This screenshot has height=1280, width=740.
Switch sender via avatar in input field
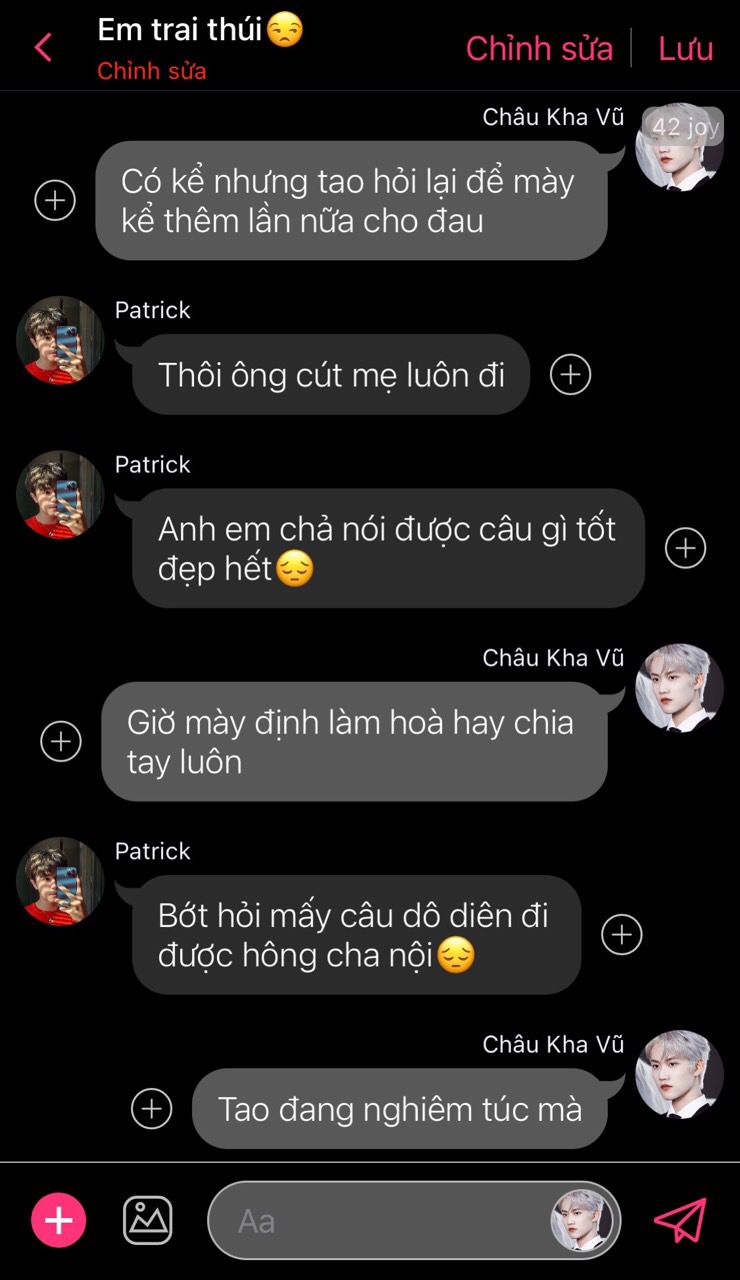click(581, 1220)
